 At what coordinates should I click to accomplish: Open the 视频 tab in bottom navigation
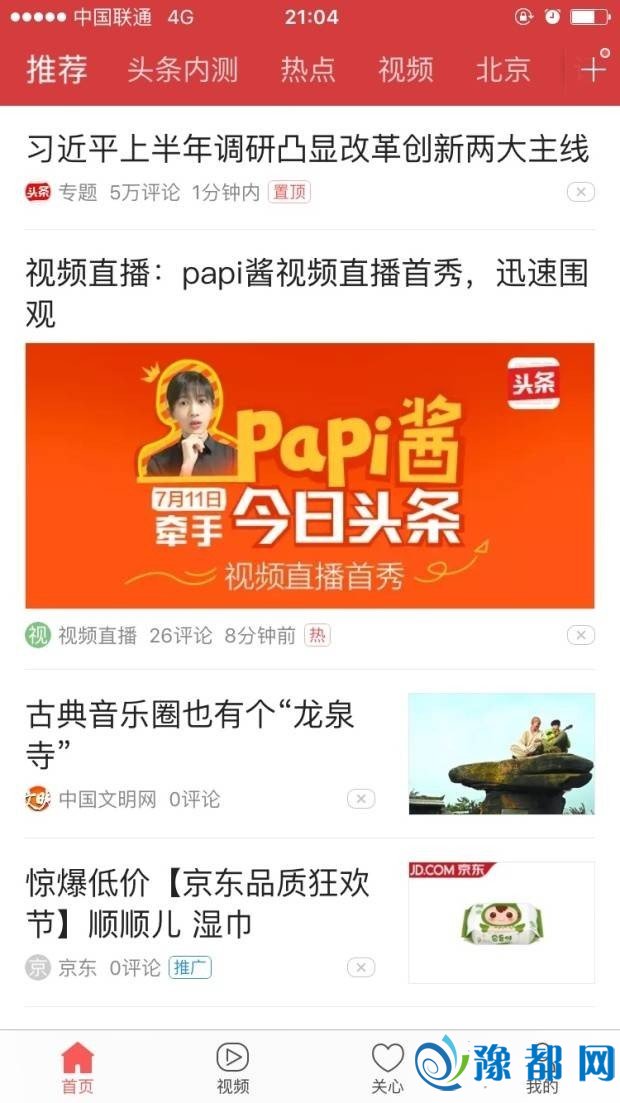[232, 1067]
